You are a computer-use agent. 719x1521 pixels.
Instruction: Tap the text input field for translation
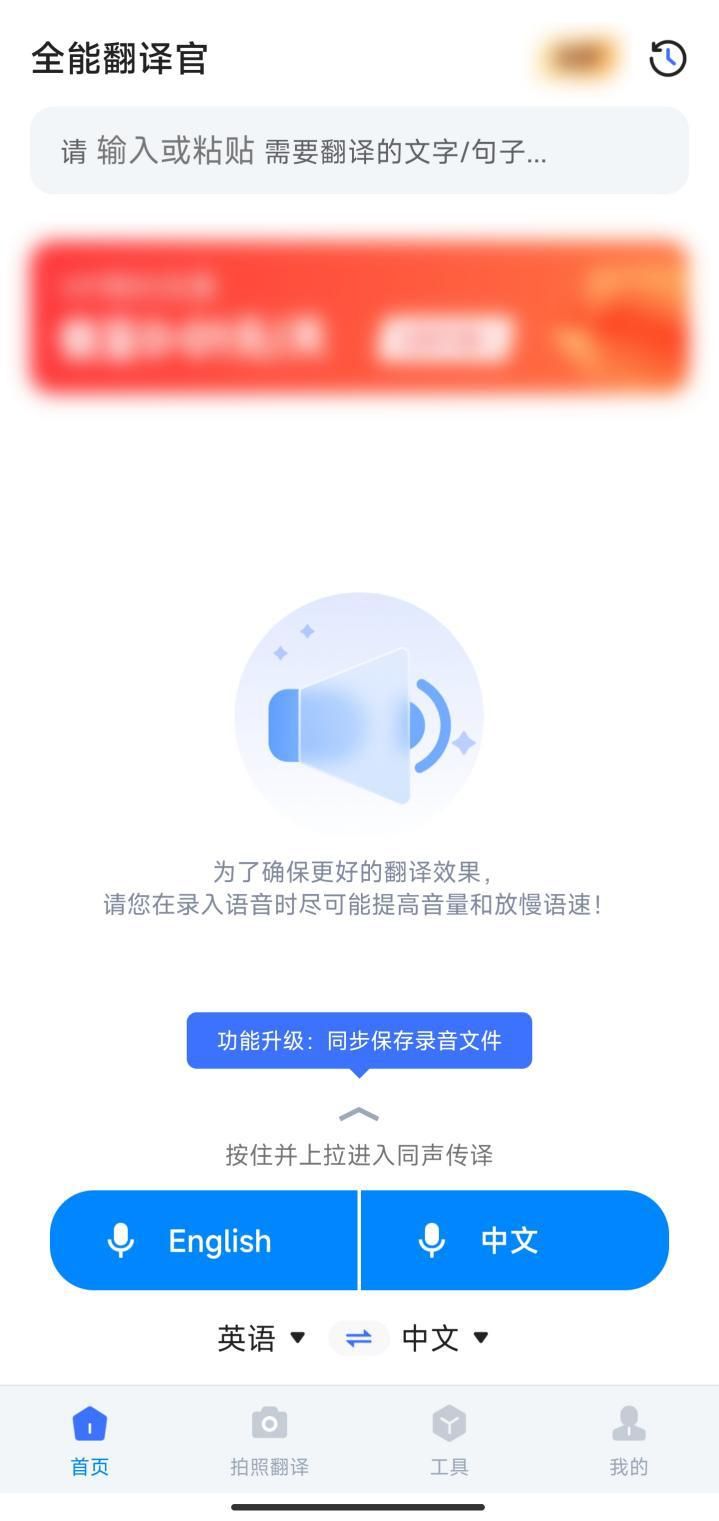coord(359,151)
